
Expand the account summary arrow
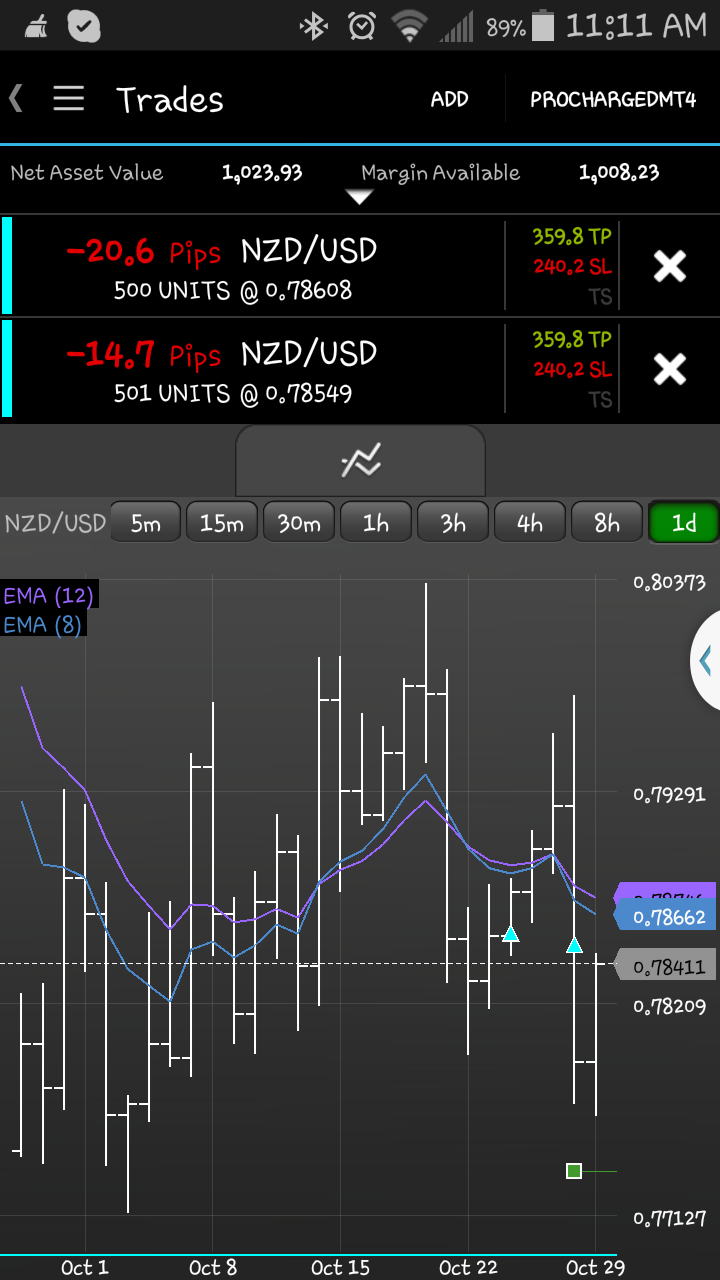(x=359, y=197)
